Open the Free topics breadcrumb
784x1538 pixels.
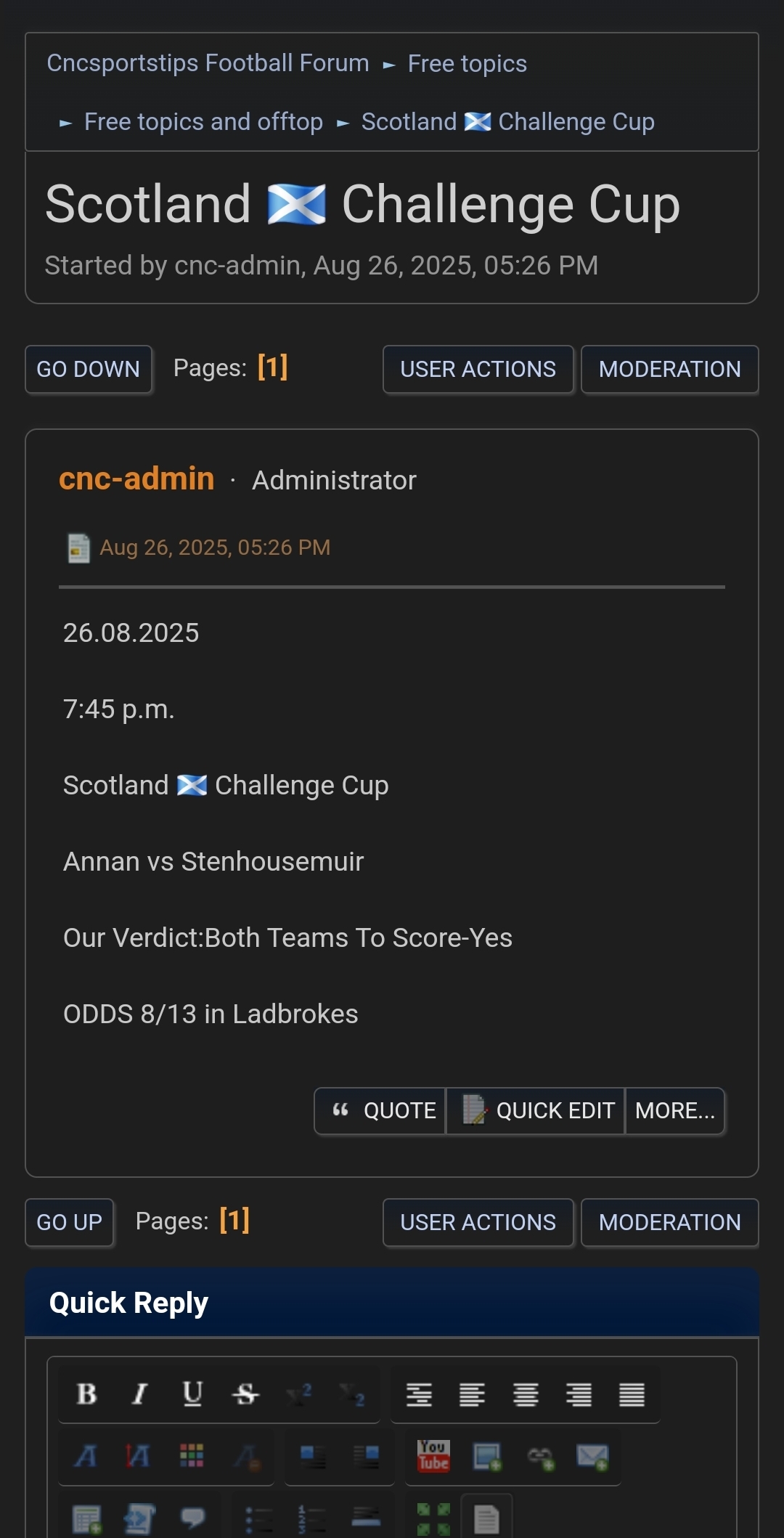[x=467, y=64]
